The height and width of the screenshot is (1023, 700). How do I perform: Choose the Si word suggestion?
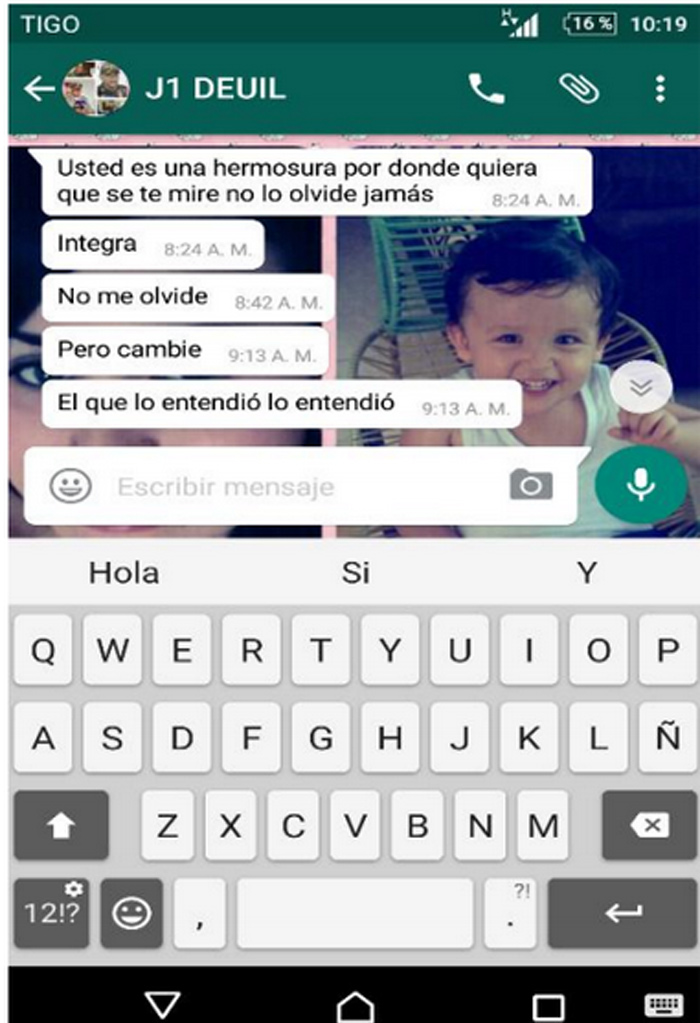pos(355,573)
